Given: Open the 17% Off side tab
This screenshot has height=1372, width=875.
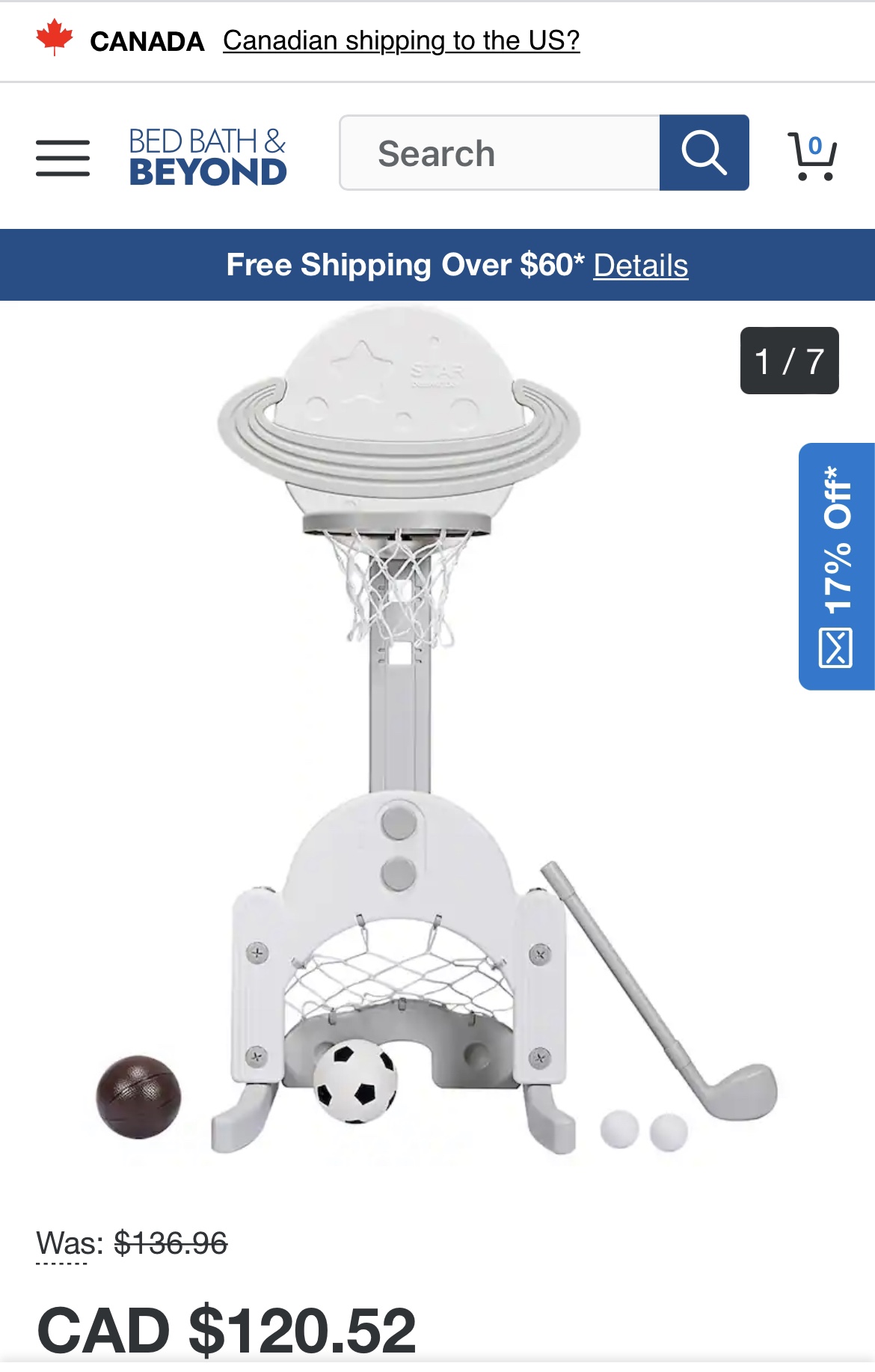Looking at the screenshot, I should coord(837,566).
